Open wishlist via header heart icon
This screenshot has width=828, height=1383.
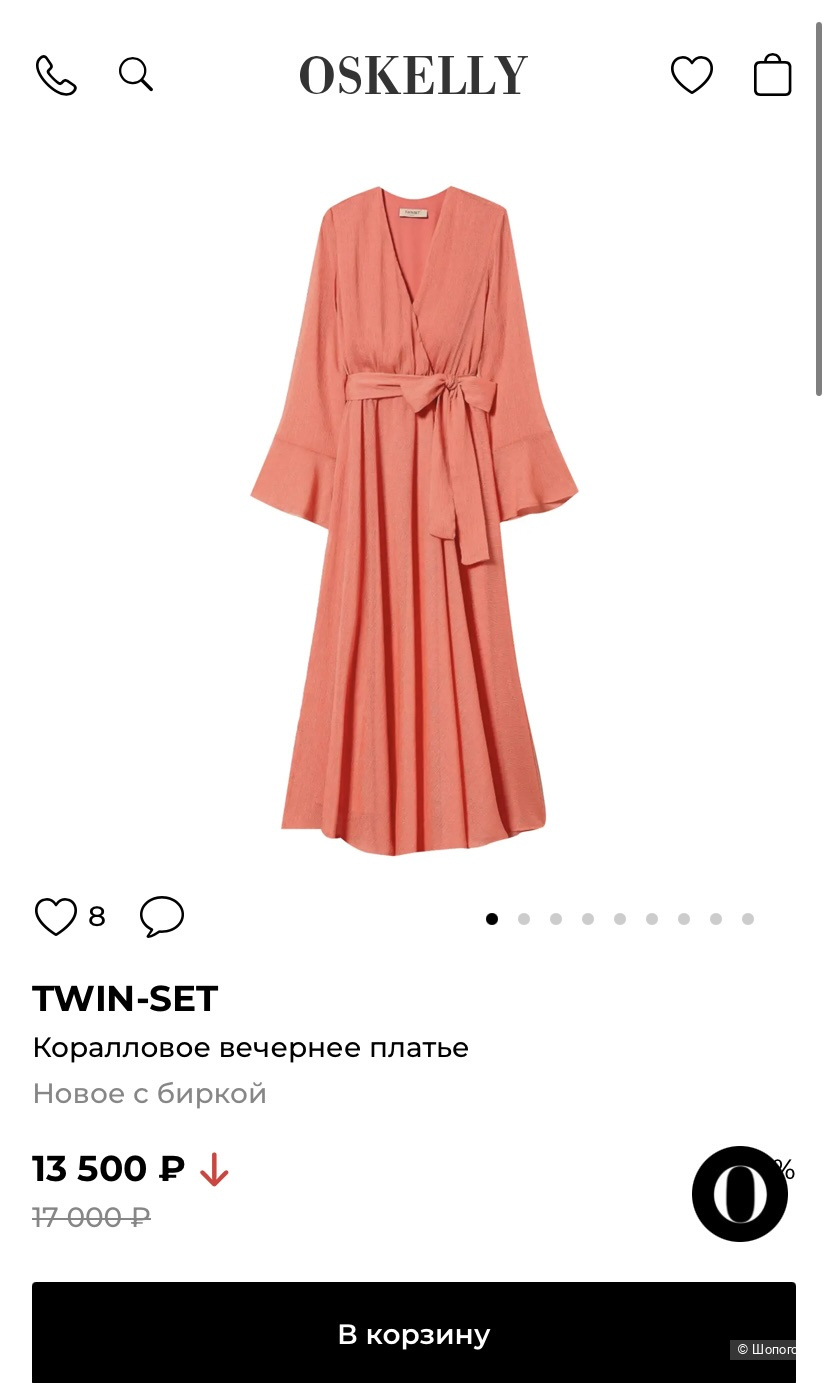(x=691, y=74)
